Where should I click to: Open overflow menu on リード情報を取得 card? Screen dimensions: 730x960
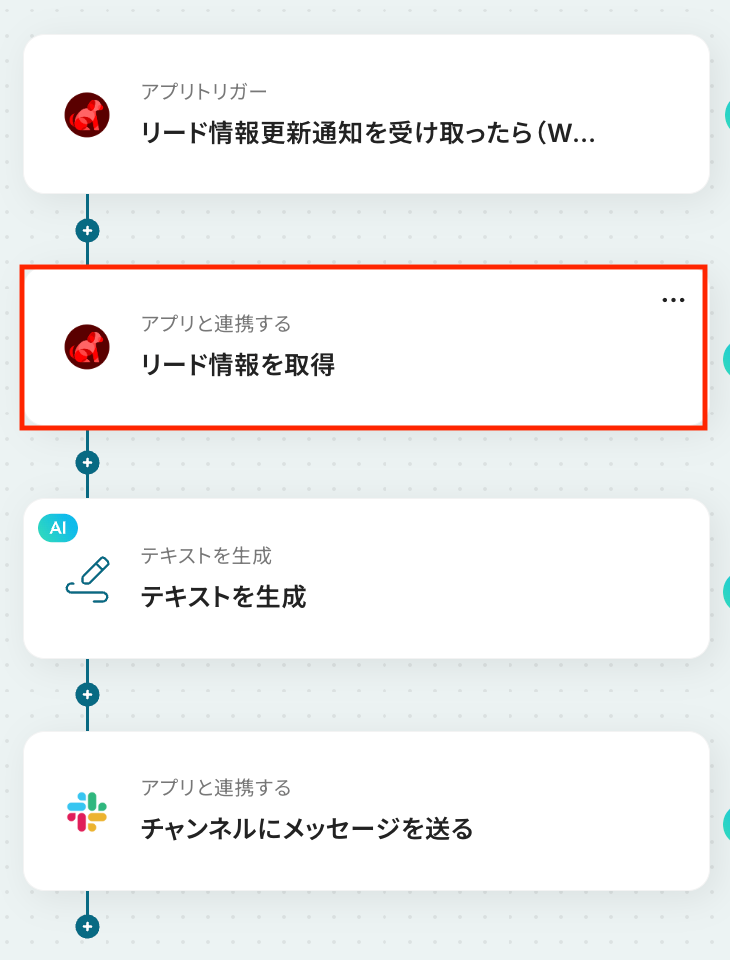pos(673,300)
